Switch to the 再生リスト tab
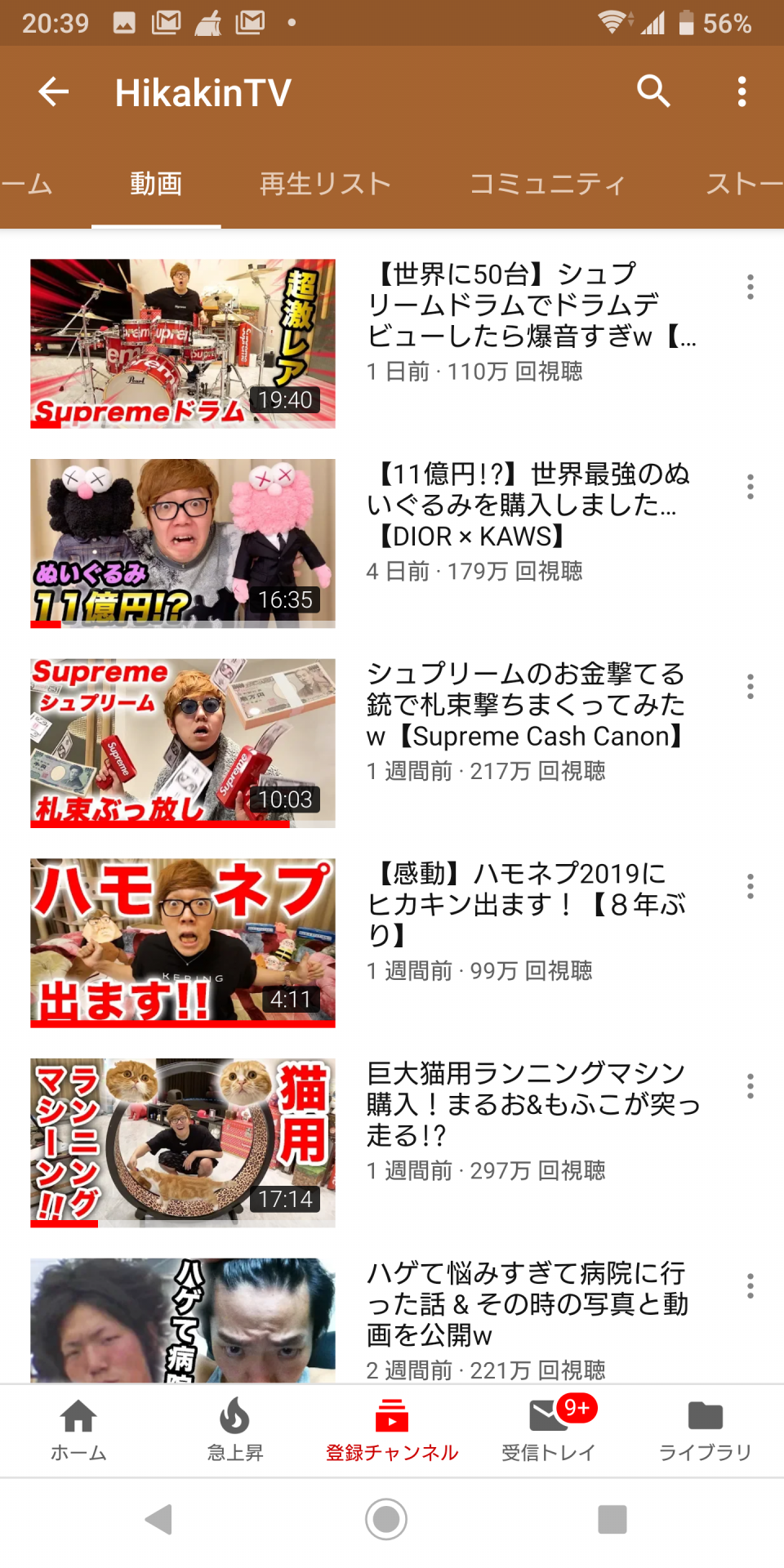784x1568 pixels. [x=325, y=184]
